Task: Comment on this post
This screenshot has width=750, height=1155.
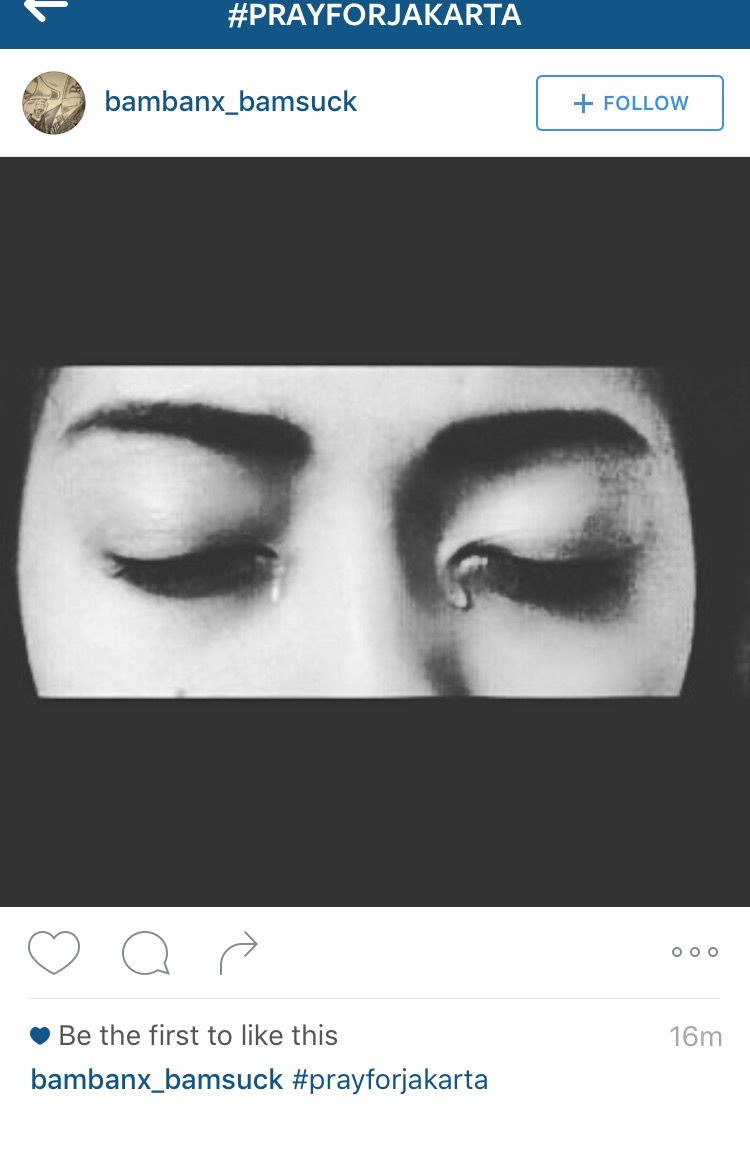Action: pos(145,953)
